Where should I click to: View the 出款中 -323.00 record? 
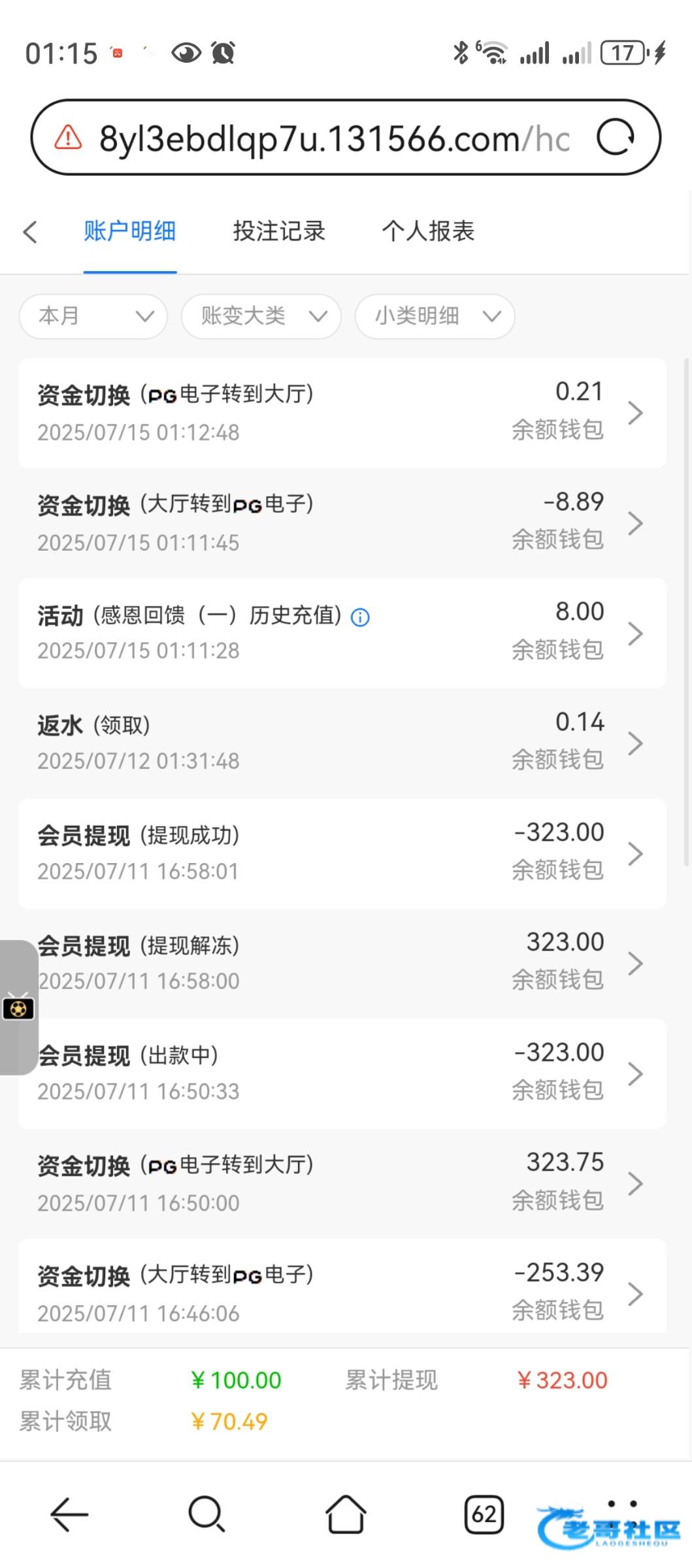(x=342, y=1073)
